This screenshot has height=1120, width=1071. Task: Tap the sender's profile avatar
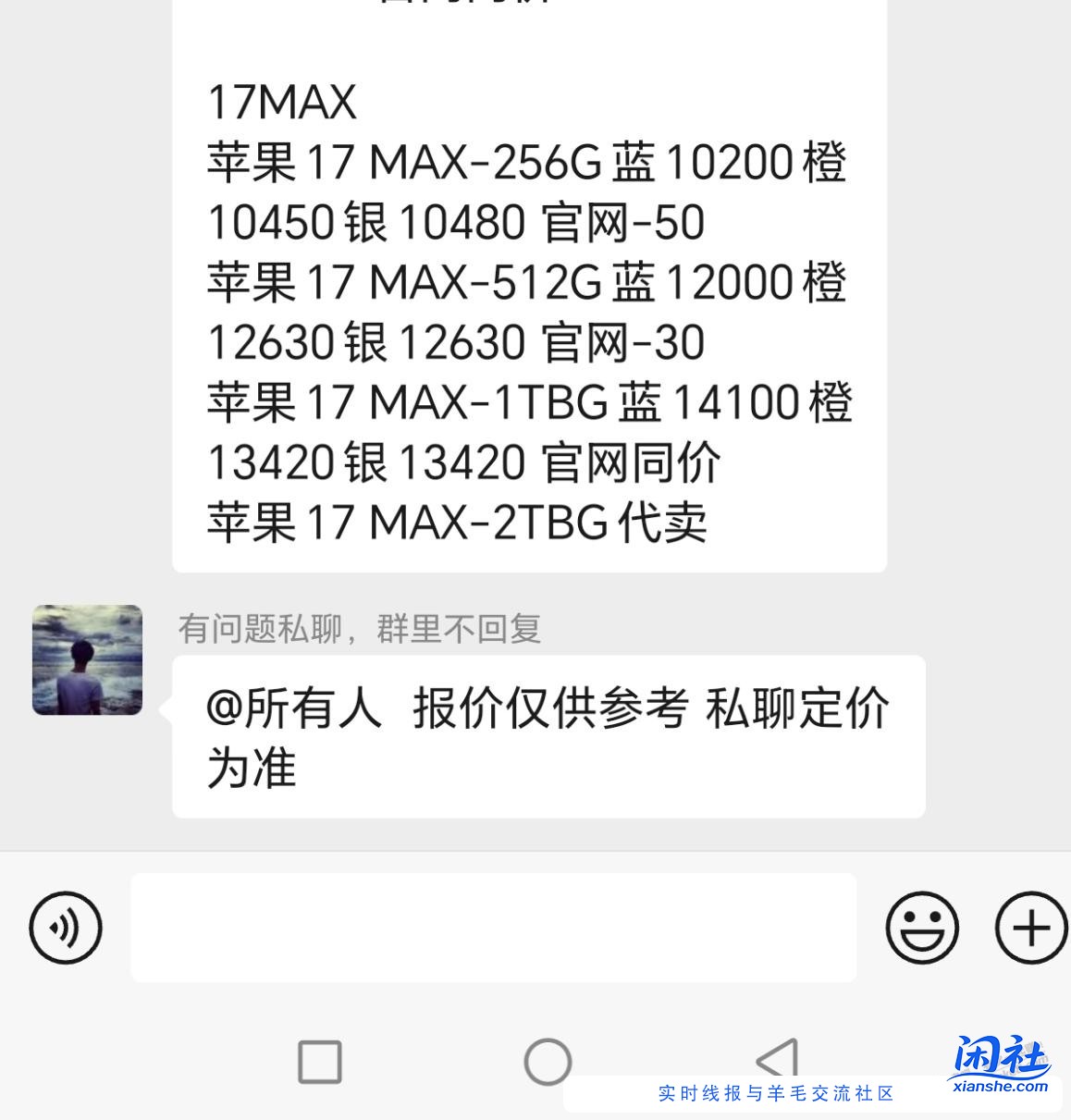click(x=87, y=659)
